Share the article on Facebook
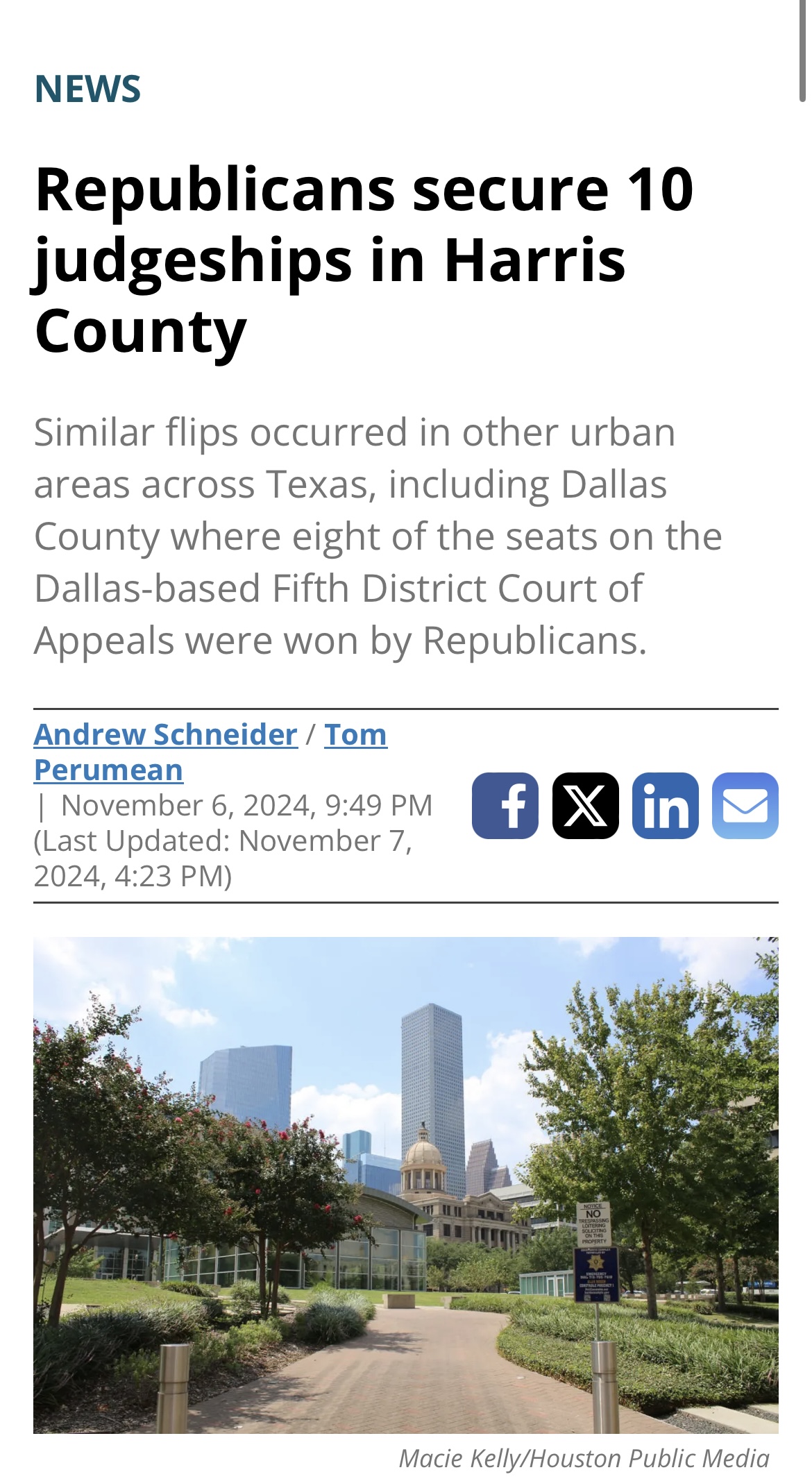Screen dimensions: 812x1479 [505, 806]
